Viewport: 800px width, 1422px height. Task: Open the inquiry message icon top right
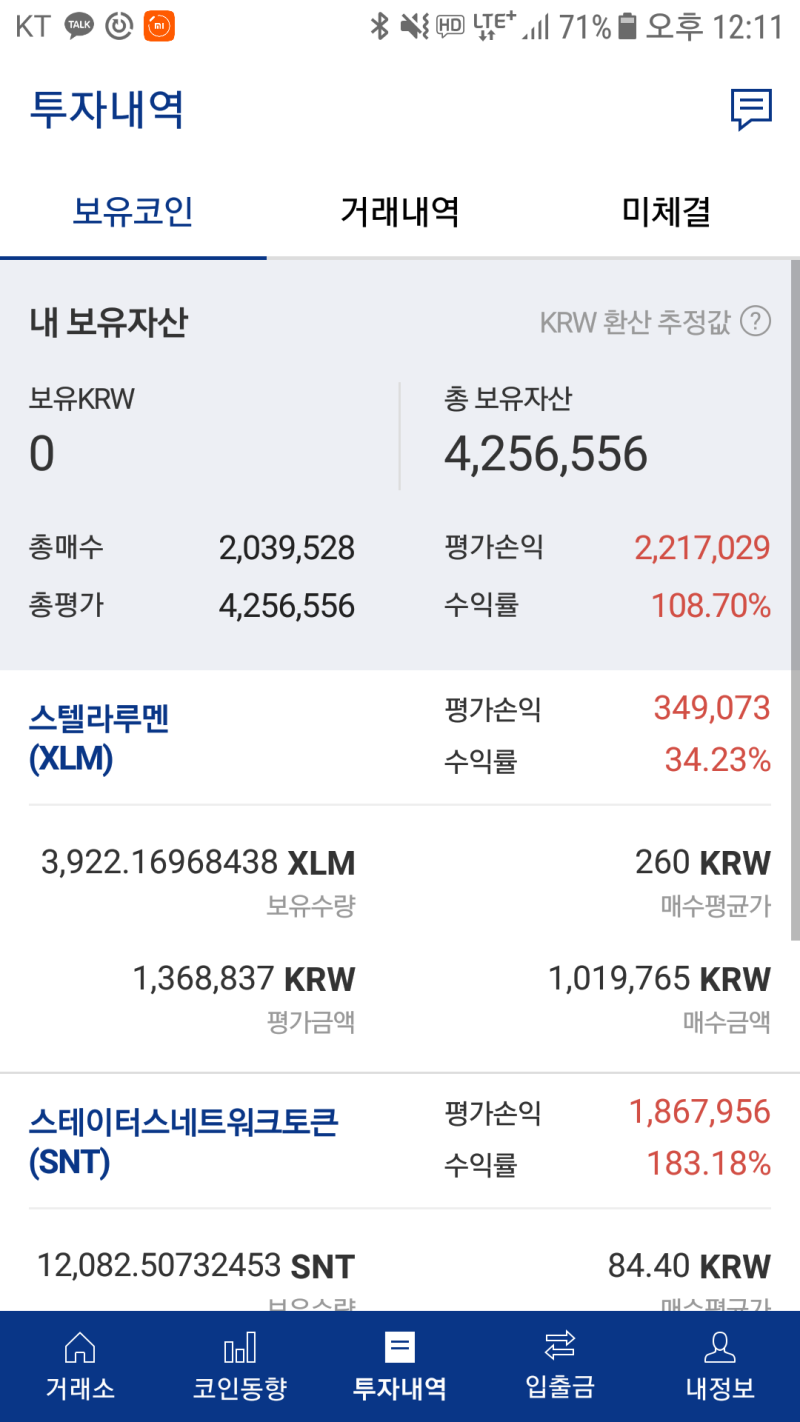(753, 109)
